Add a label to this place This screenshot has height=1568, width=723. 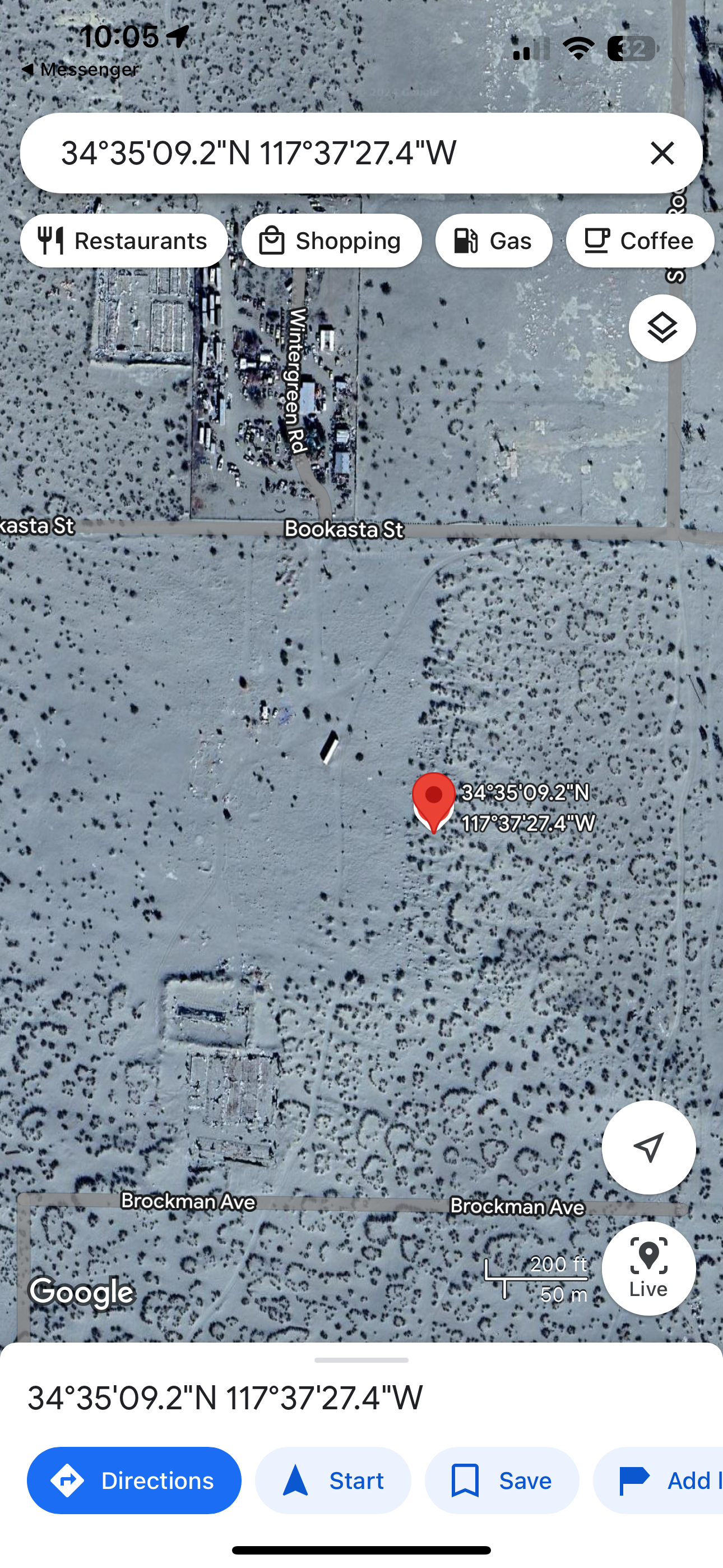click(x=664, y=1481)
